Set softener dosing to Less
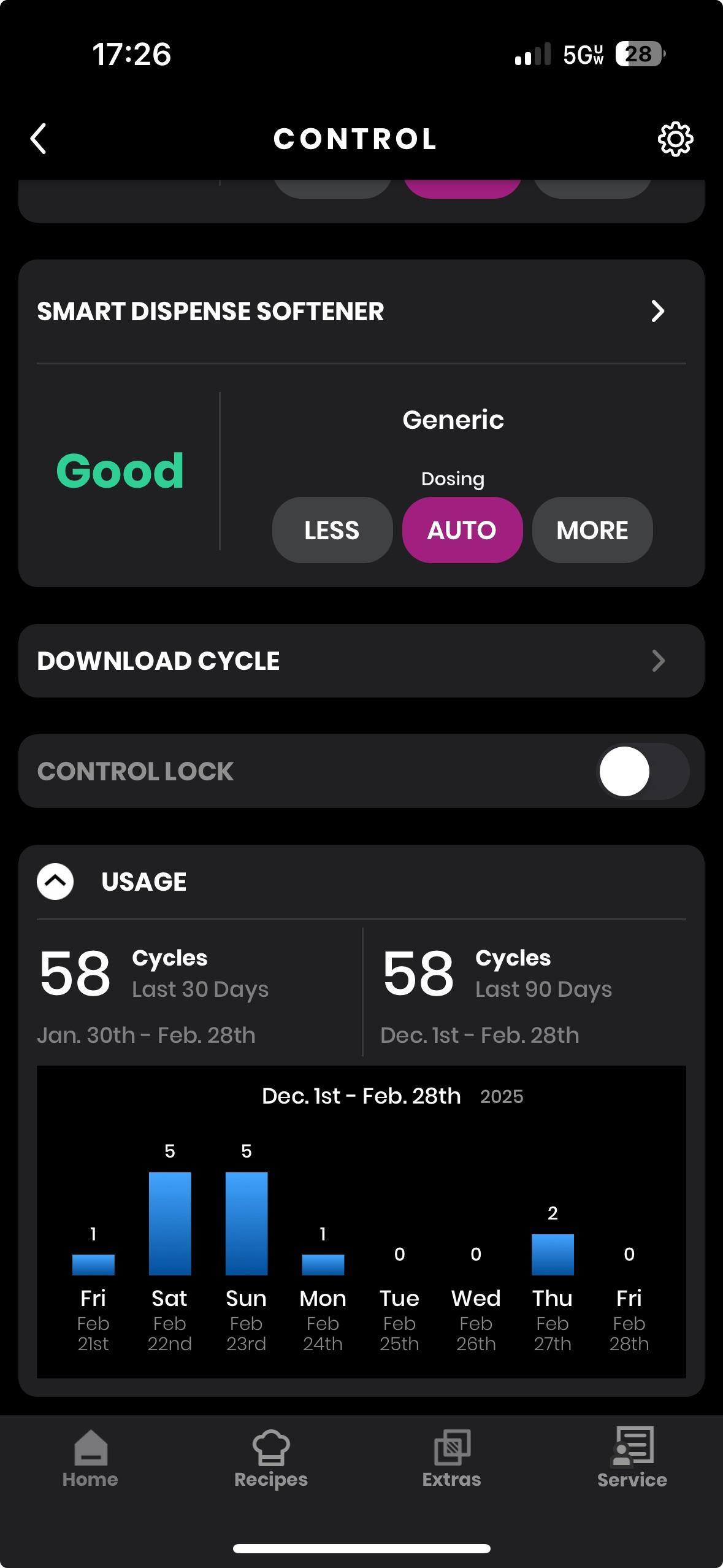 coord(332,530)
